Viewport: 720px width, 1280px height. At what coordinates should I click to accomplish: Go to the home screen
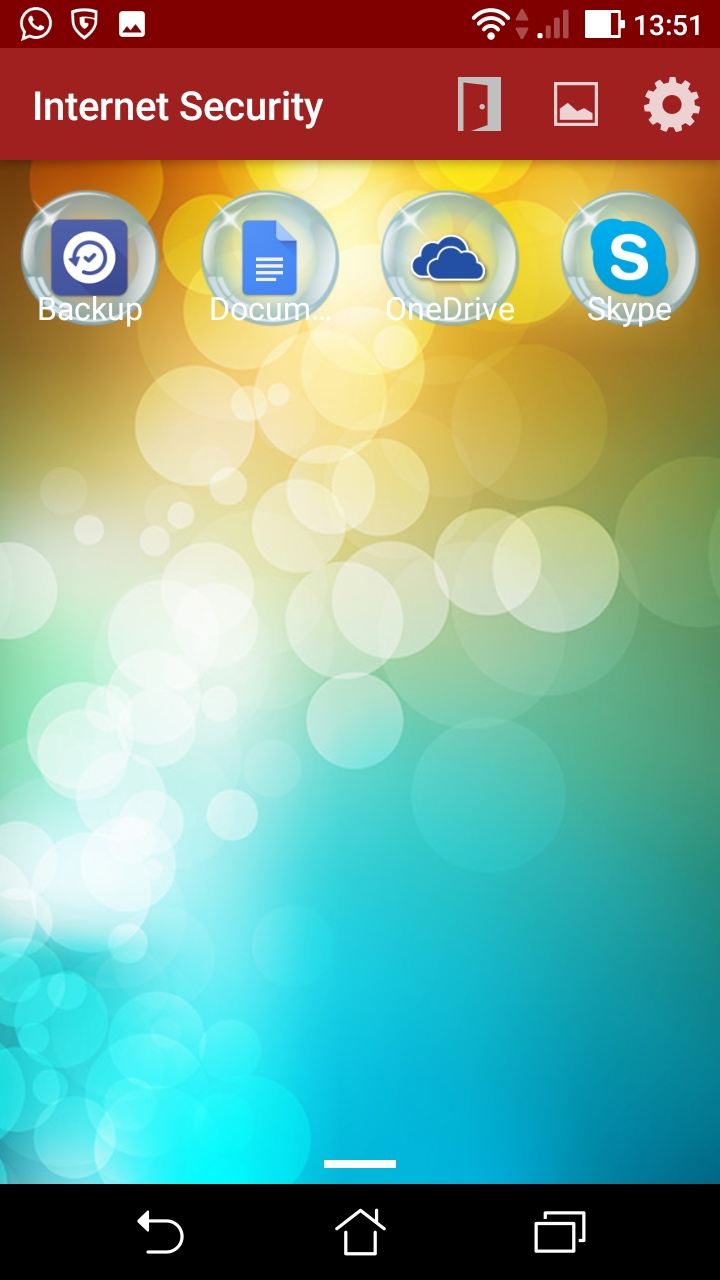click(360, 1231)
